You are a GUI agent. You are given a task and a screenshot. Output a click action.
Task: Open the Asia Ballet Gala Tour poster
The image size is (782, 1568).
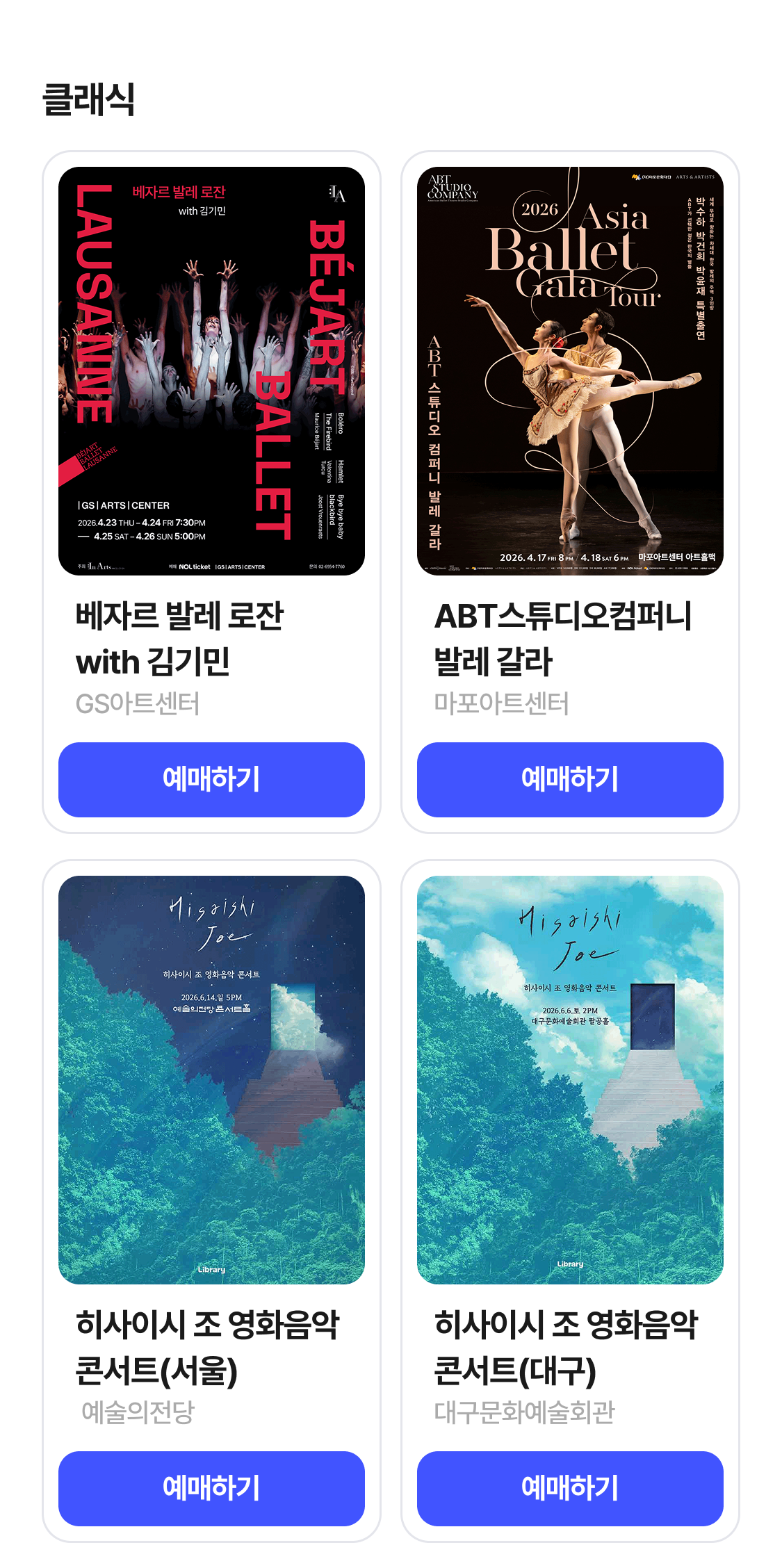point(570,371)
